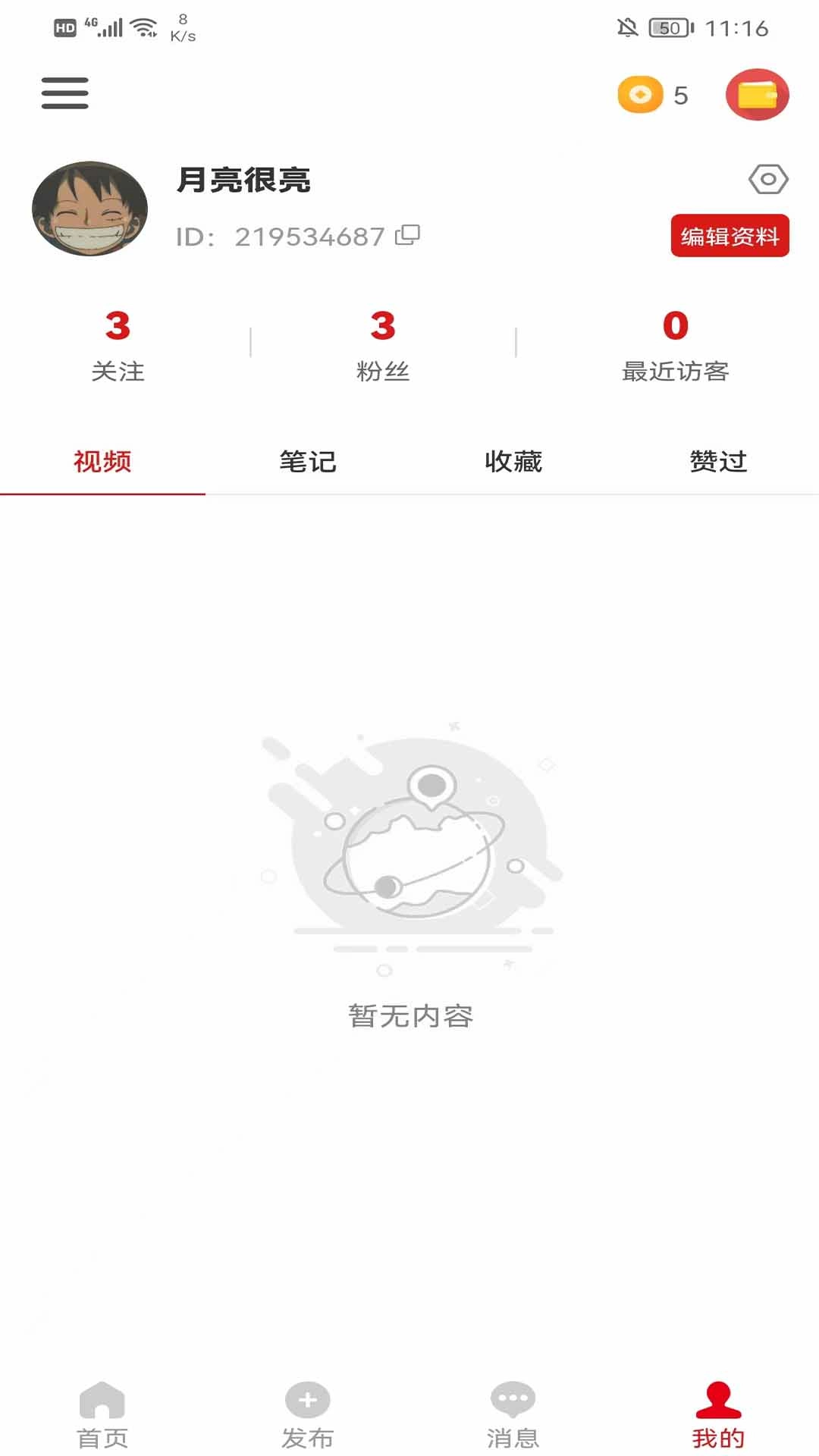Click the gold coin balance icon
This screenshot has width=819, height=1456.
pos(638,95)
